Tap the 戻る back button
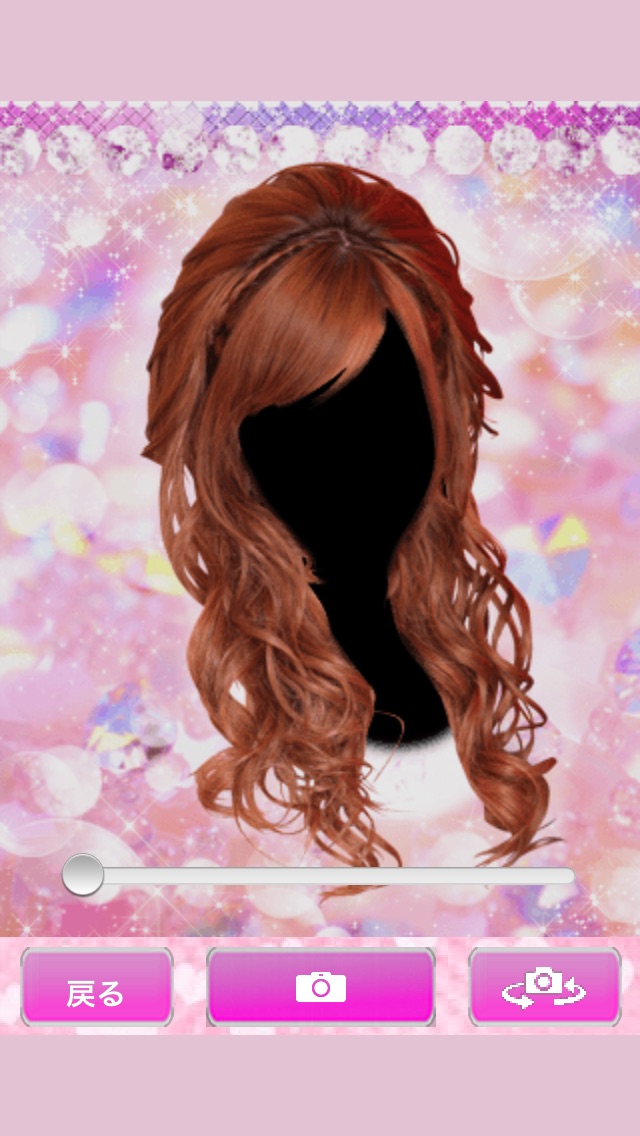Image resolution: width=640 pixels, height=1136 pixels. [97, 987]
